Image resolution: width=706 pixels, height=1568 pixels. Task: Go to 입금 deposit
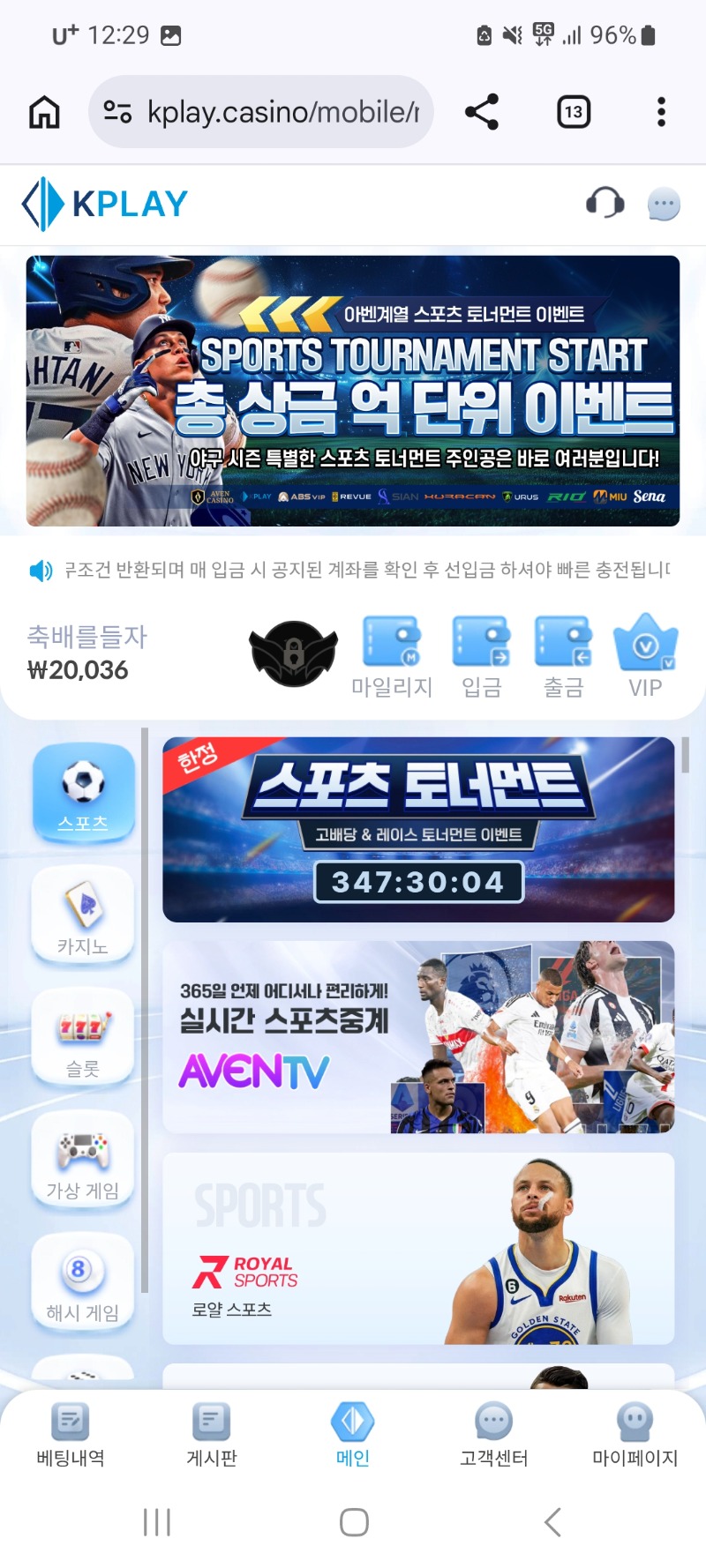[482, 657]
